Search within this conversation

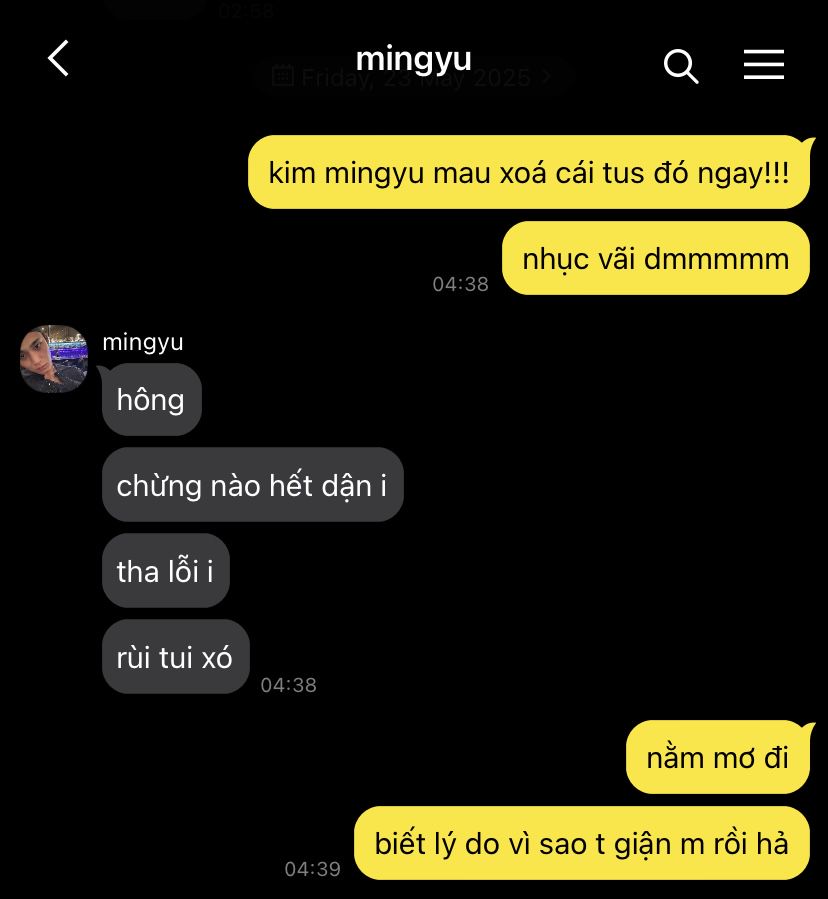(680, 66)
